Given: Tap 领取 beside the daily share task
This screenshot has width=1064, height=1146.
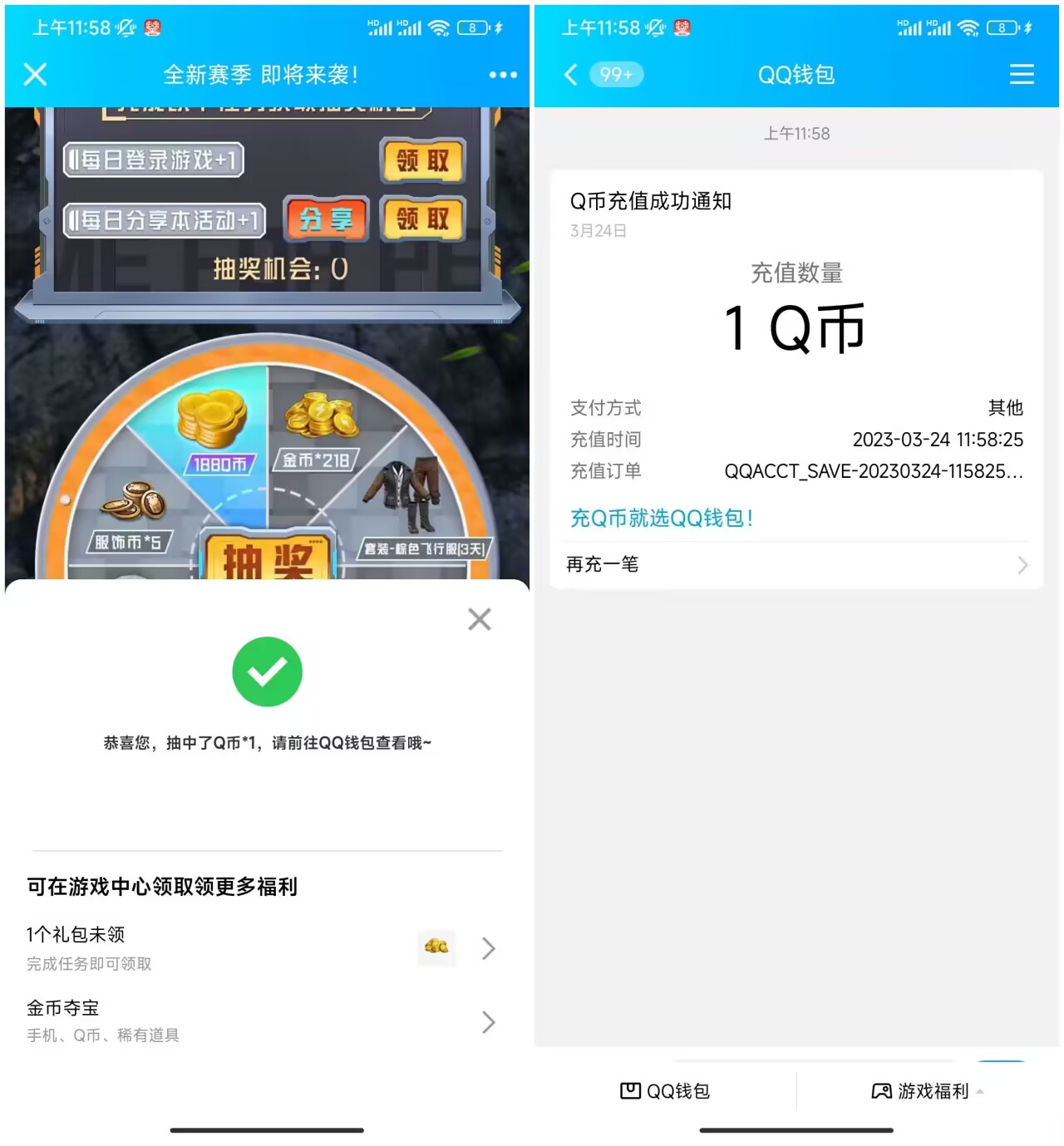Looking at the screenshot, I should (x=422, y=219).
